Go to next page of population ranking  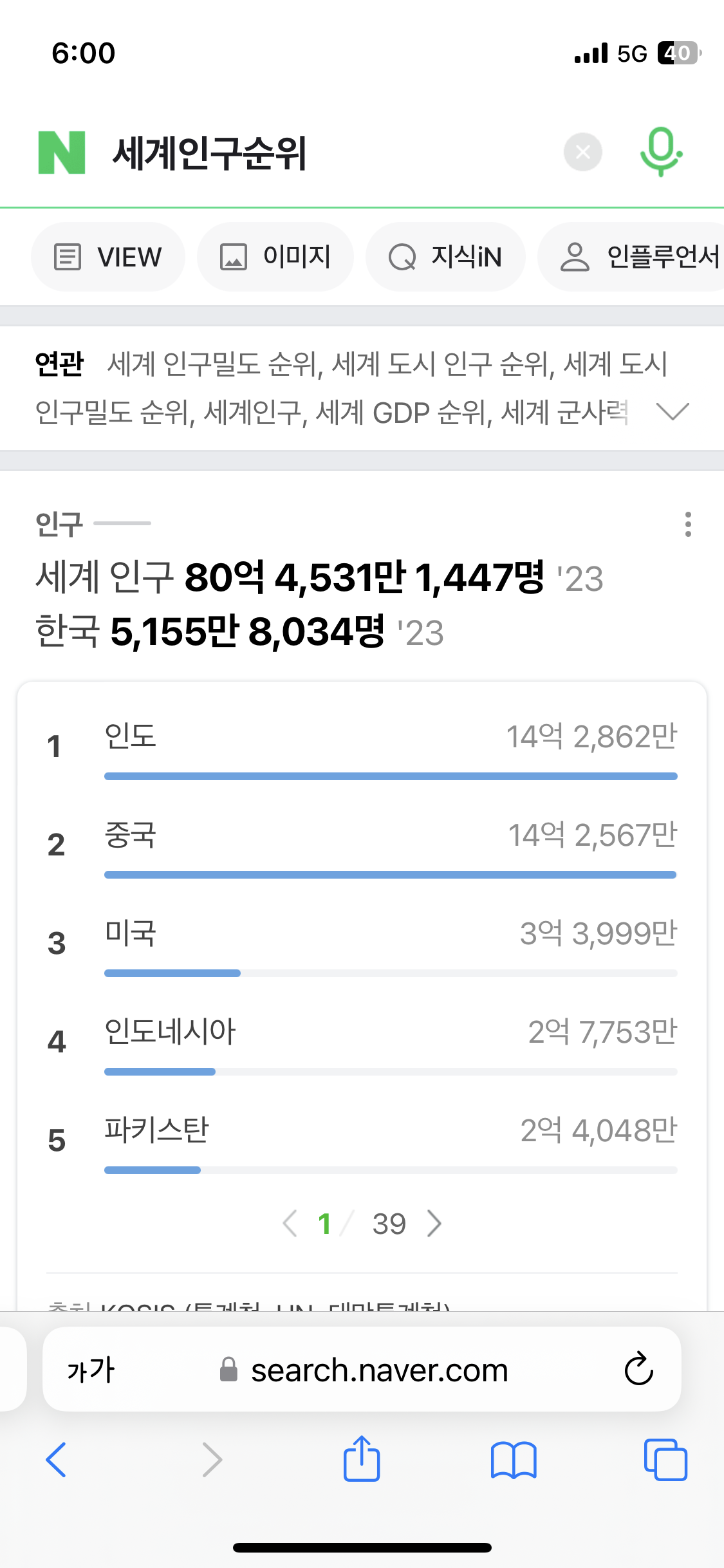click(435, 1224)
